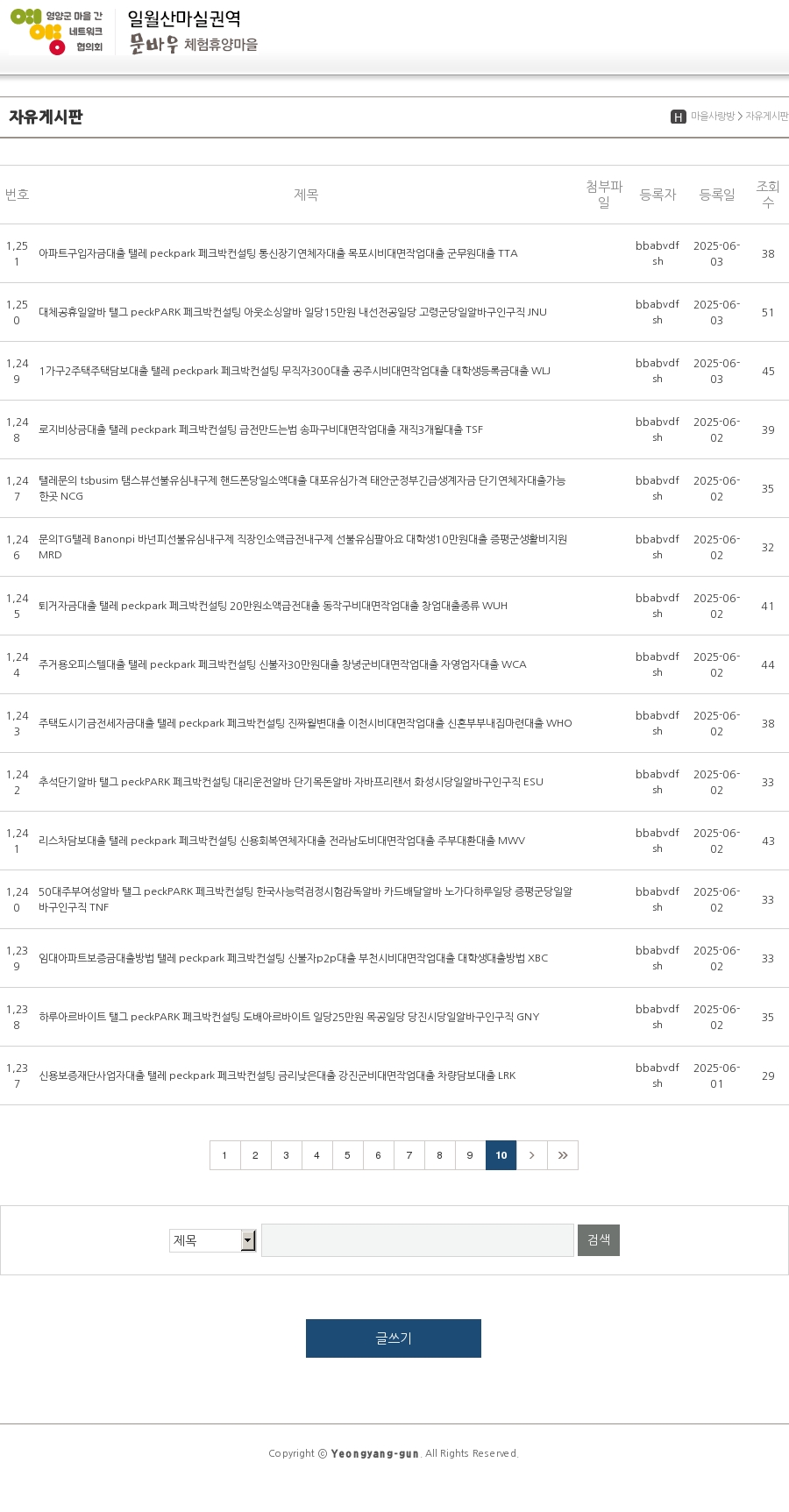
Task: Tap 글쓰기 to write a post
Action: tap(393, 1338)
